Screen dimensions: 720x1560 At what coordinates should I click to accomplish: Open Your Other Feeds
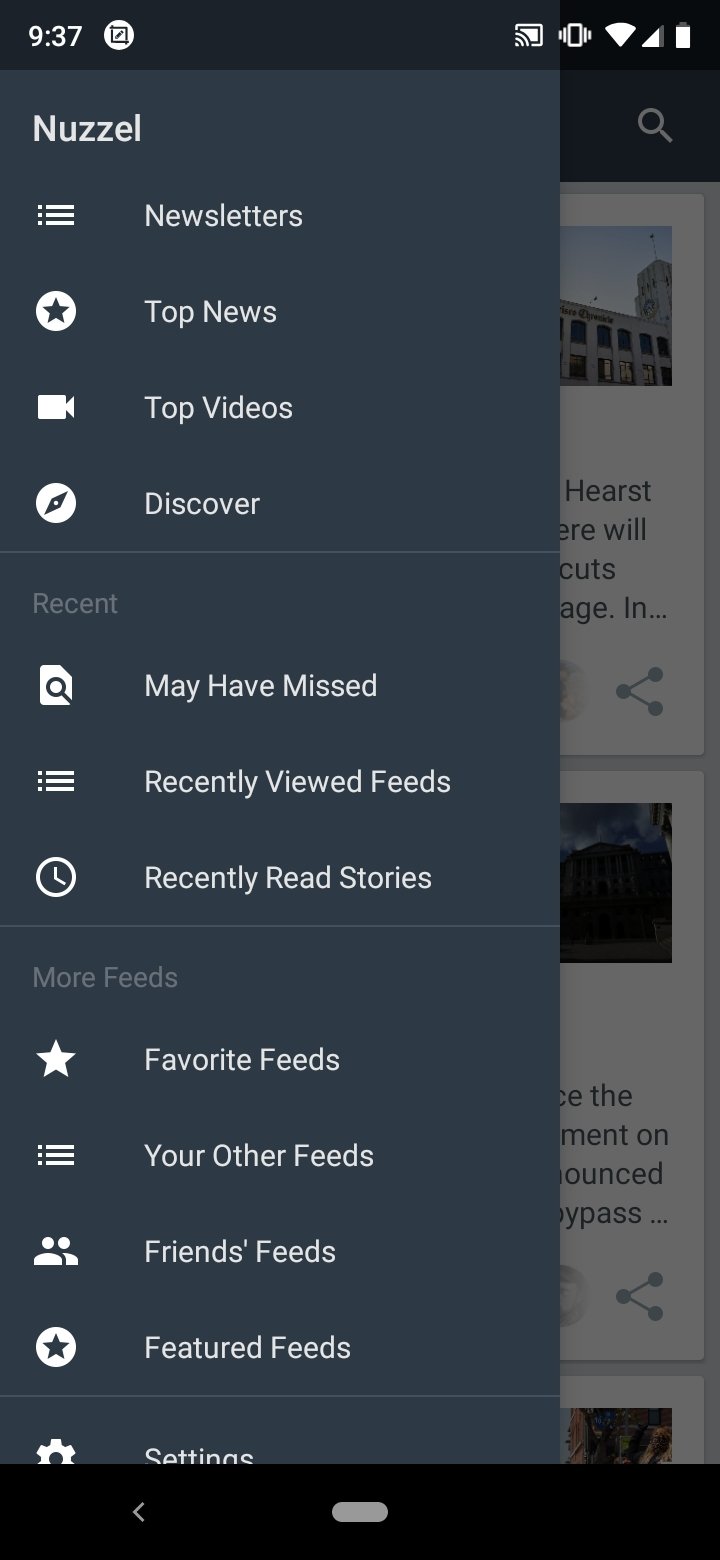[x=280, y=1156]
